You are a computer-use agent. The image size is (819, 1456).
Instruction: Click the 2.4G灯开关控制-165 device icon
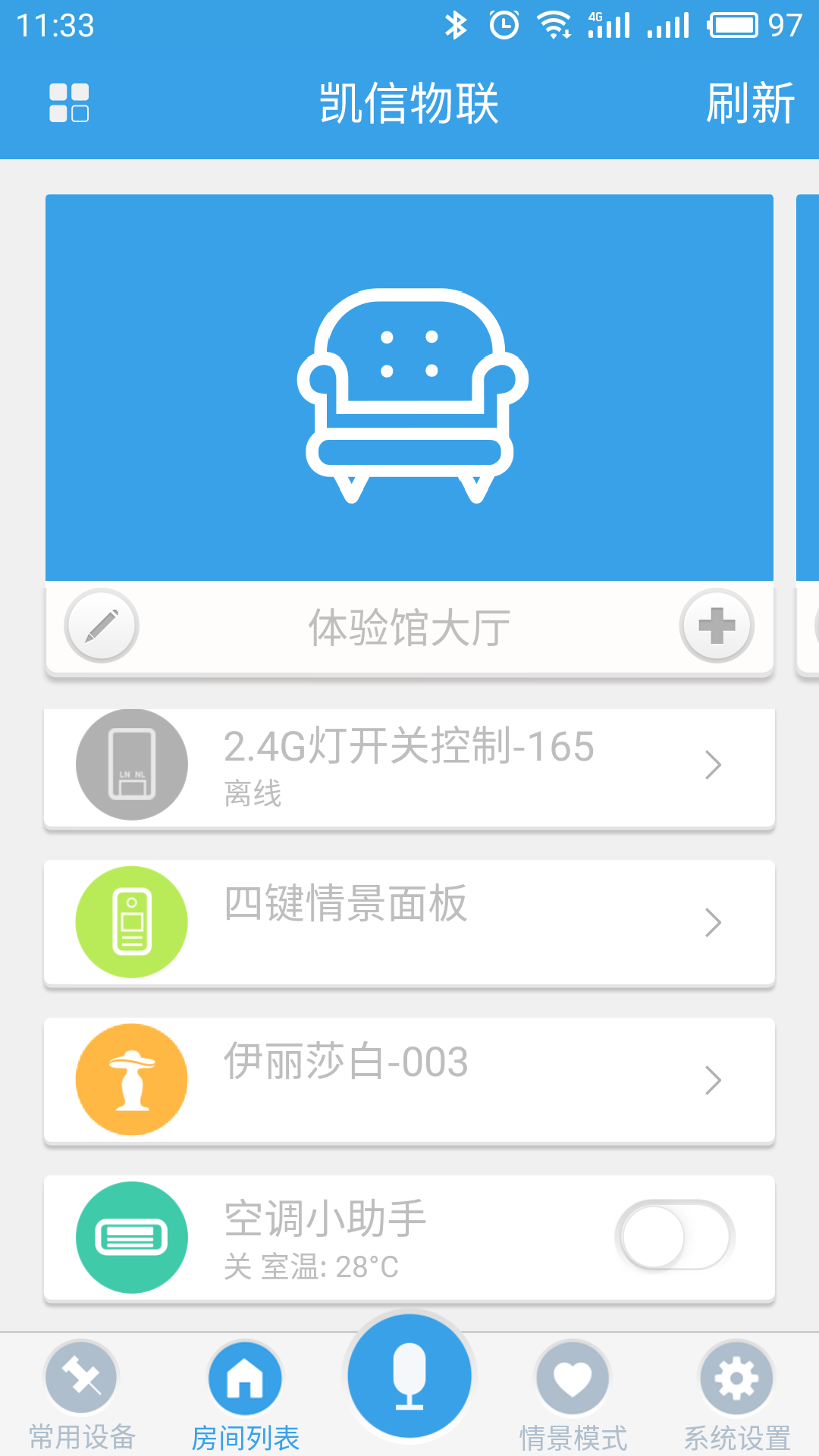pyautogui.click(x=130, y=765)
